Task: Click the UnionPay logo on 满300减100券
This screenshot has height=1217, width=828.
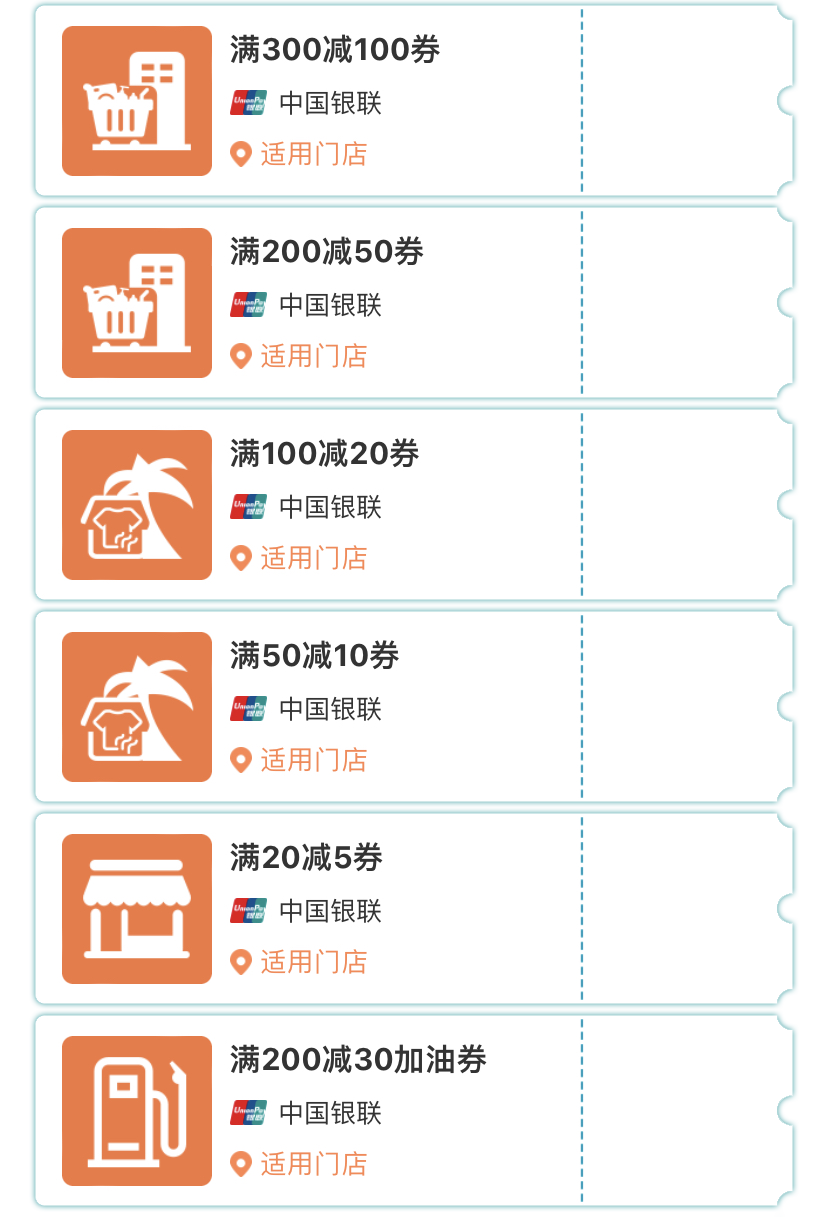Action: pyautogui.click(x=247, y=102)
